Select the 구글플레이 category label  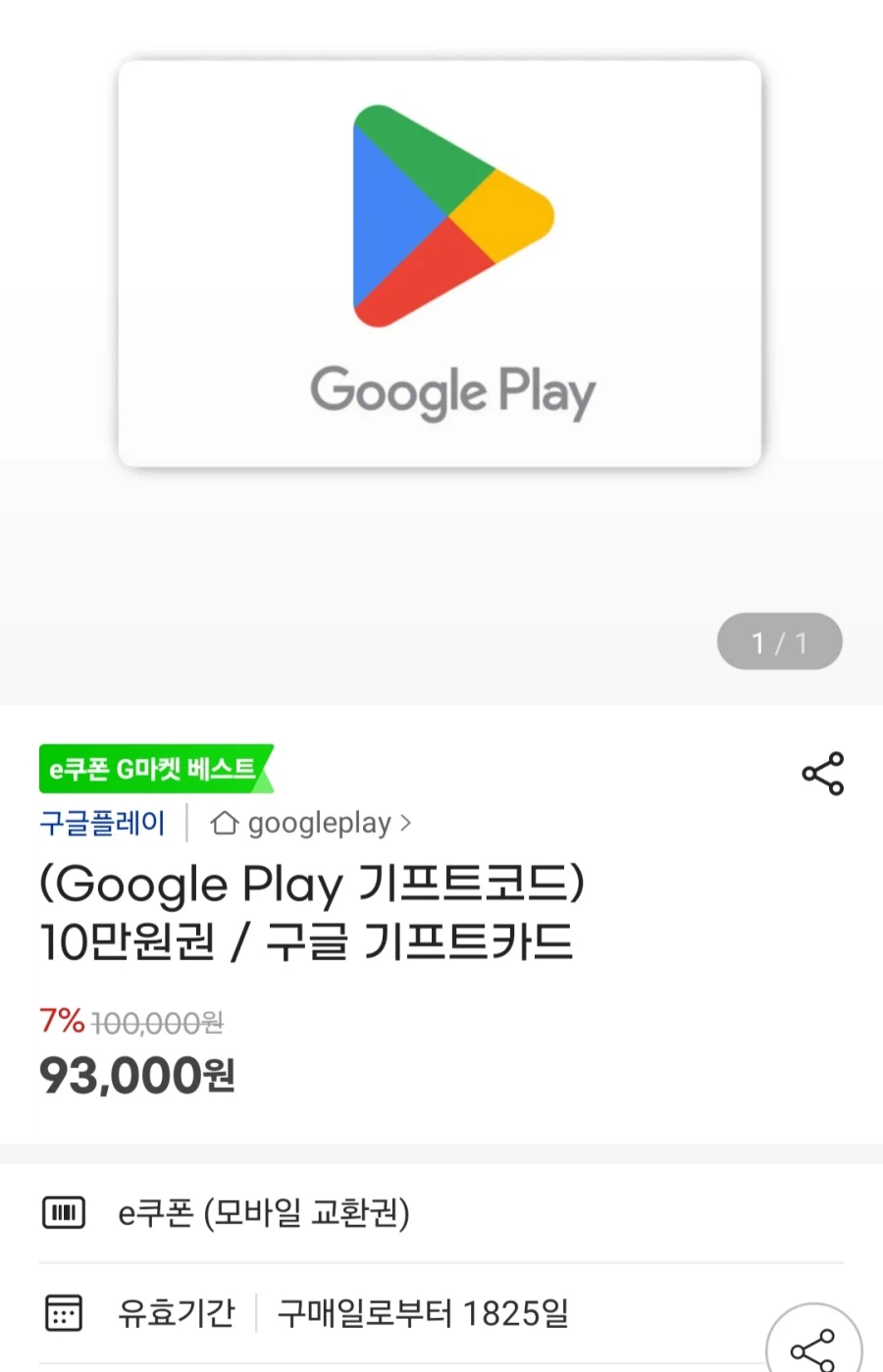coord(100,823)
